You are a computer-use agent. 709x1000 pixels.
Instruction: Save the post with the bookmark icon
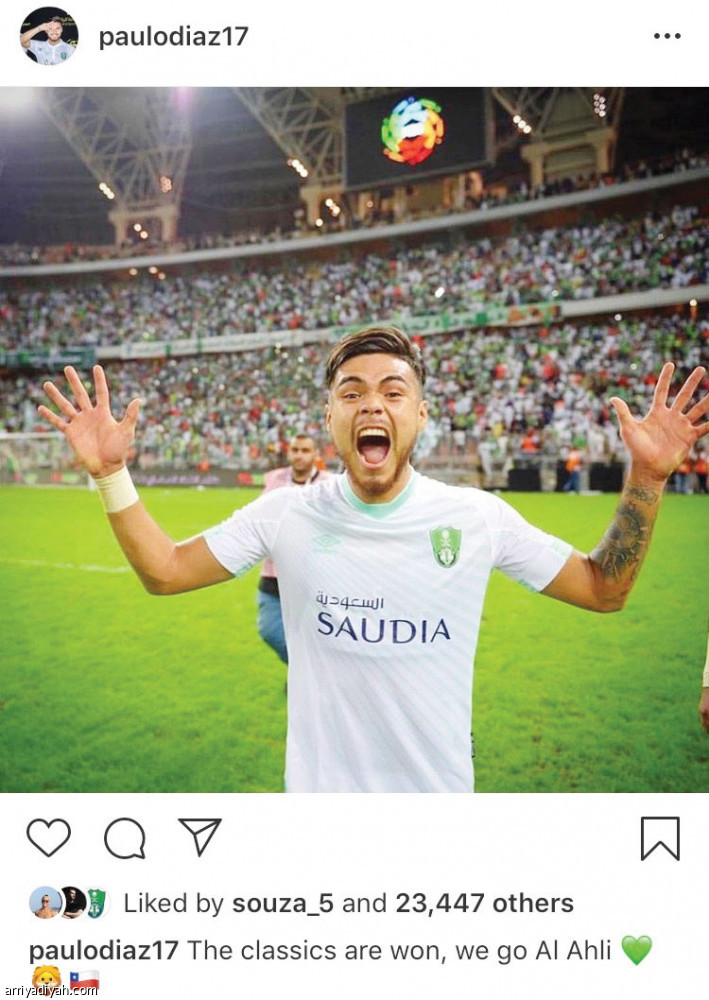660,838
